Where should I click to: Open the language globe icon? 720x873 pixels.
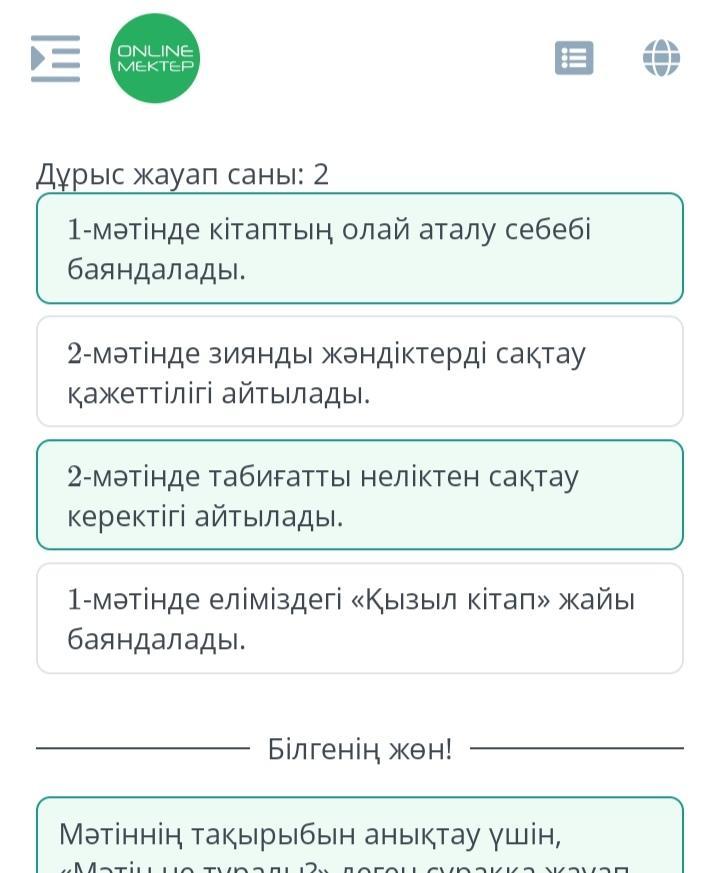pos(661,57)
